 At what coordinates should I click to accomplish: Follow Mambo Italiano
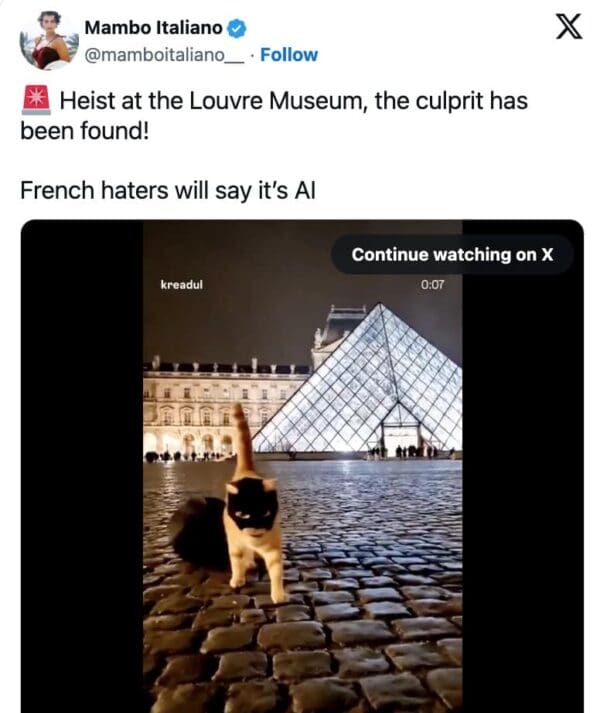(x=289, y=54)
